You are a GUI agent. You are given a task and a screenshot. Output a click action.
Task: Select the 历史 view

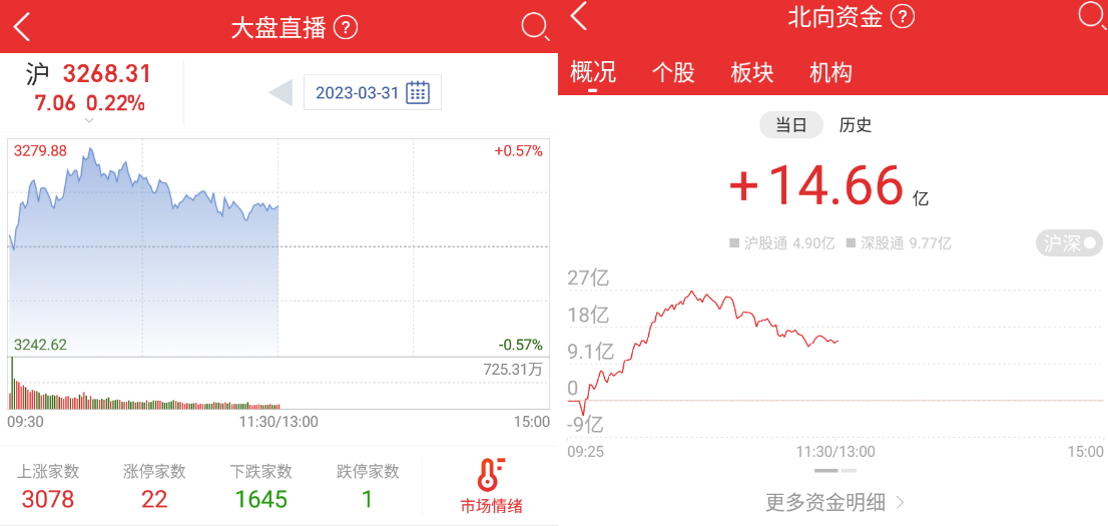(x=855, y=125)
